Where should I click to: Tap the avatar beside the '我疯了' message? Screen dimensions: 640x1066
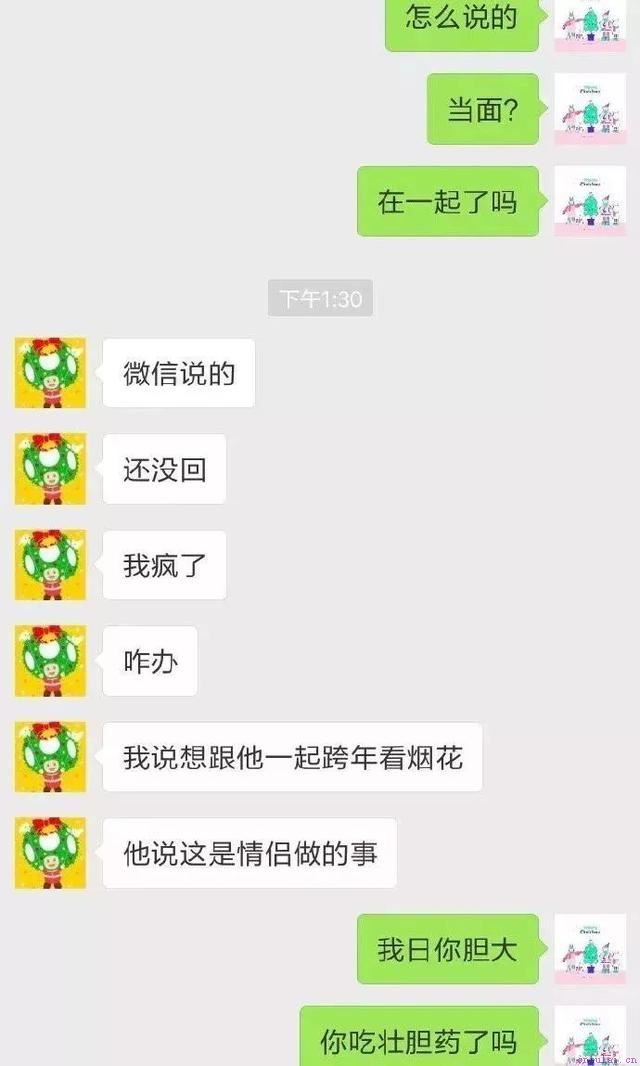[x=50, y=565]
